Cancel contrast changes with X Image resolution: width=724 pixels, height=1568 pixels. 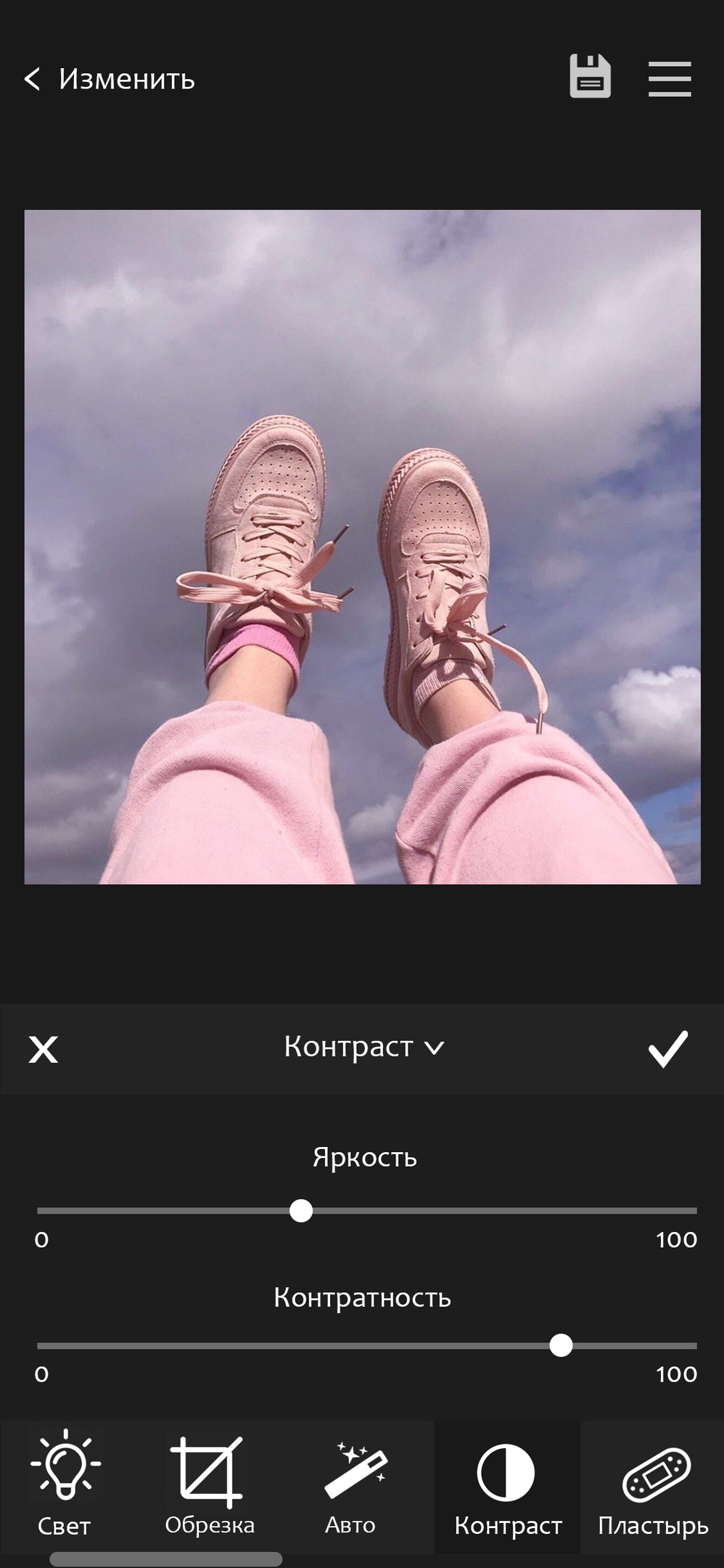(x=44, y=1050)
